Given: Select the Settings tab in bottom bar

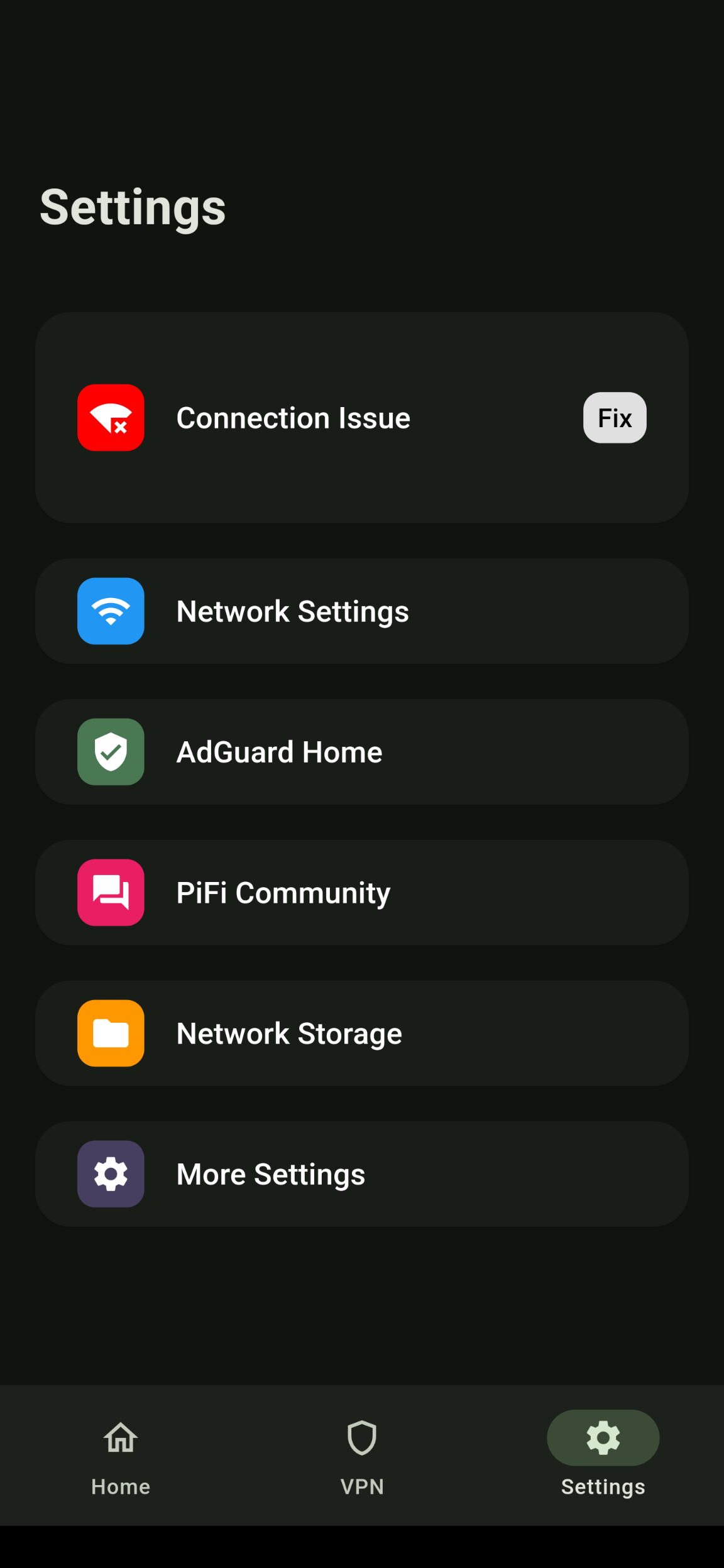Looking at the screenshot, I should [603, 1456].
